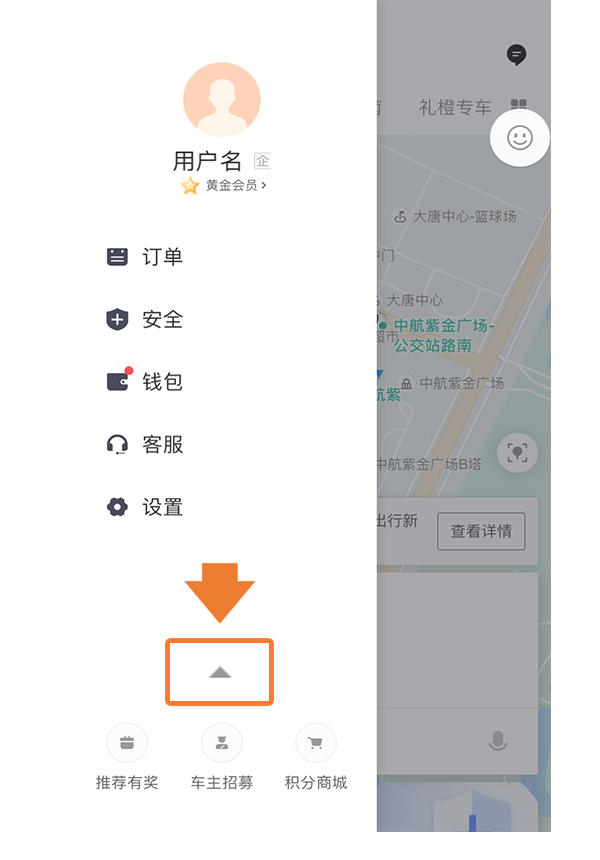Open the 钱包 wallet
600x860 pixels.
[x=146, y=382]
